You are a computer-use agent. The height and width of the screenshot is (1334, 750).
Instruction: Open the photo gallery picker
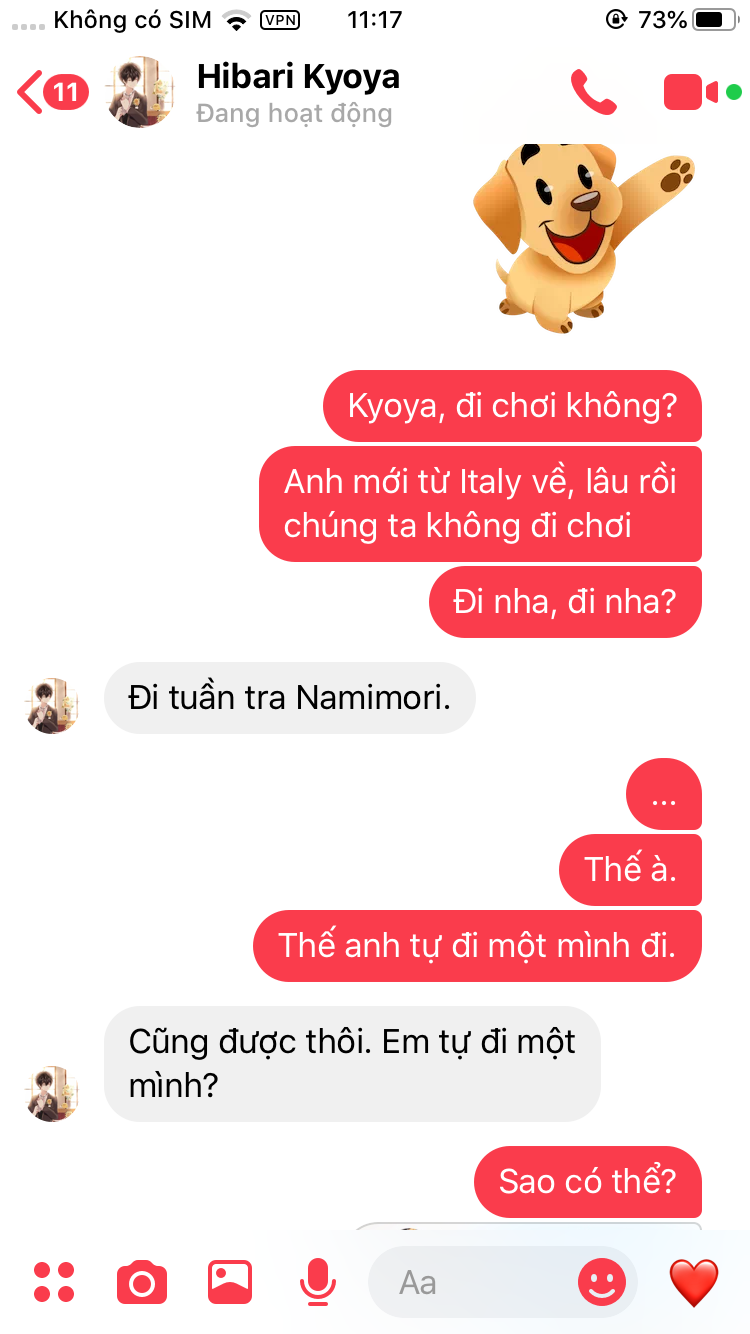coord(230,1282)
